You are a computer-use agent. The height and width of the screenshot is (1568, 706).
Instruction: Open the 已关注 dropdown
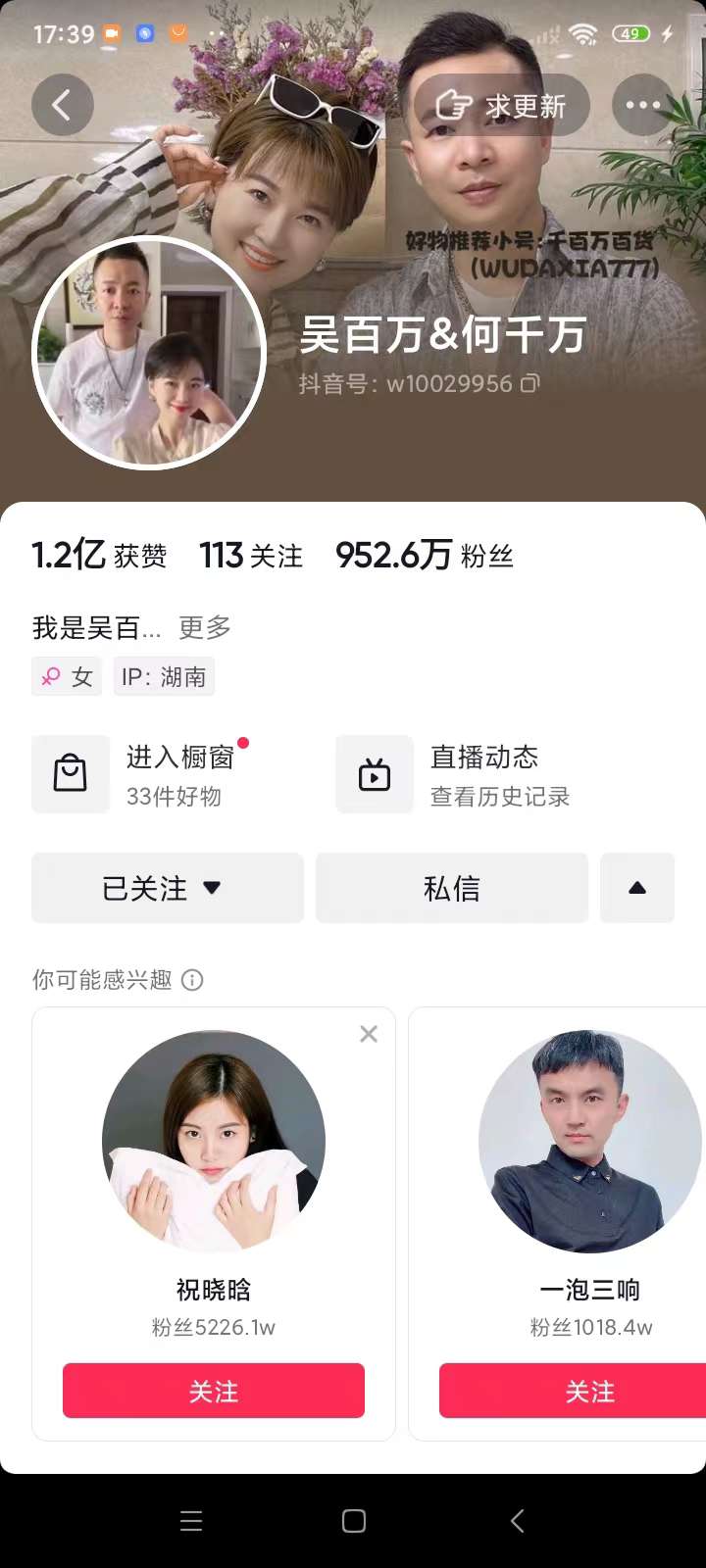point(167,888)
